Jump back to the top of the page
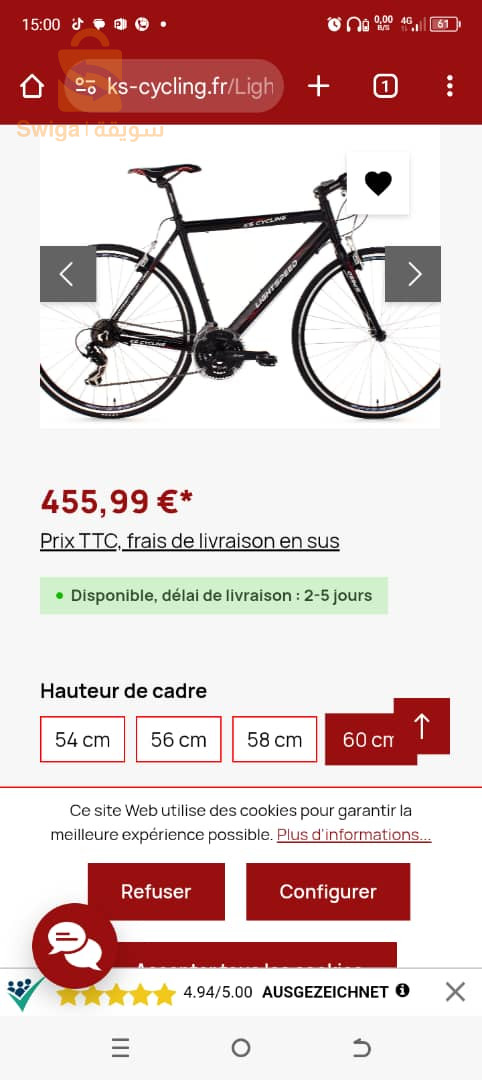 pyautogui.click(x=422, y=726)
